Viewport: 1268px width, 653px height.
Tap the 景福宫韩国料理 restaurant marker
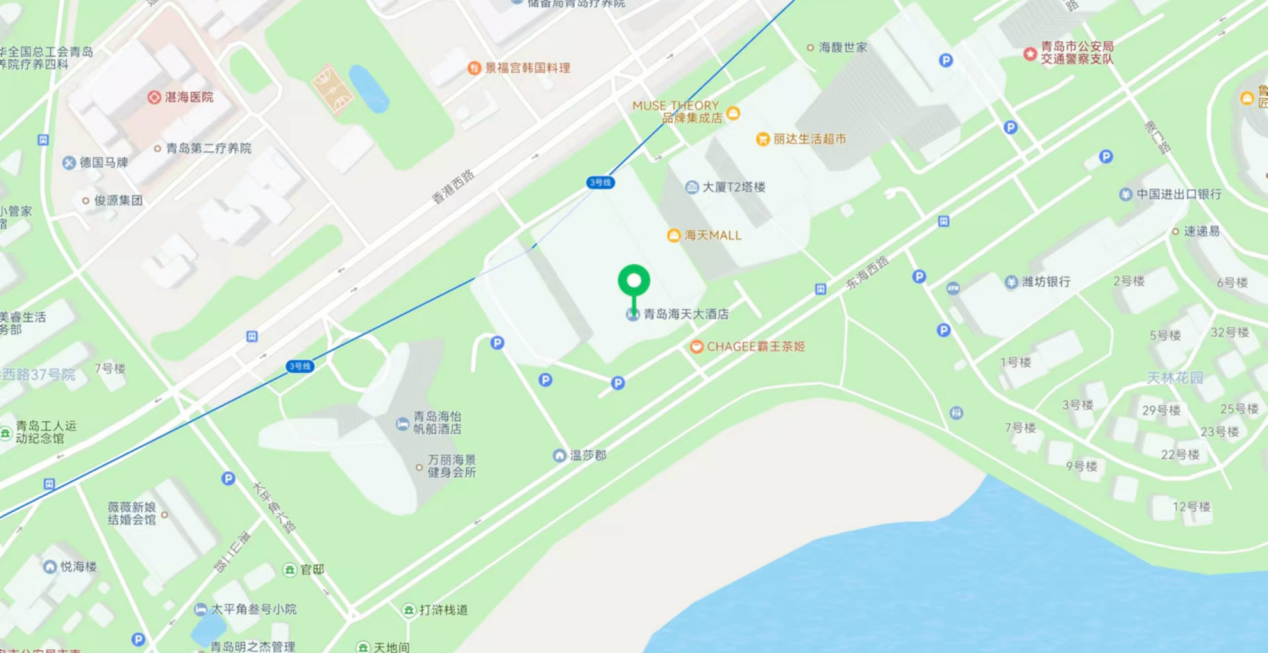click(x=475, y=68)
